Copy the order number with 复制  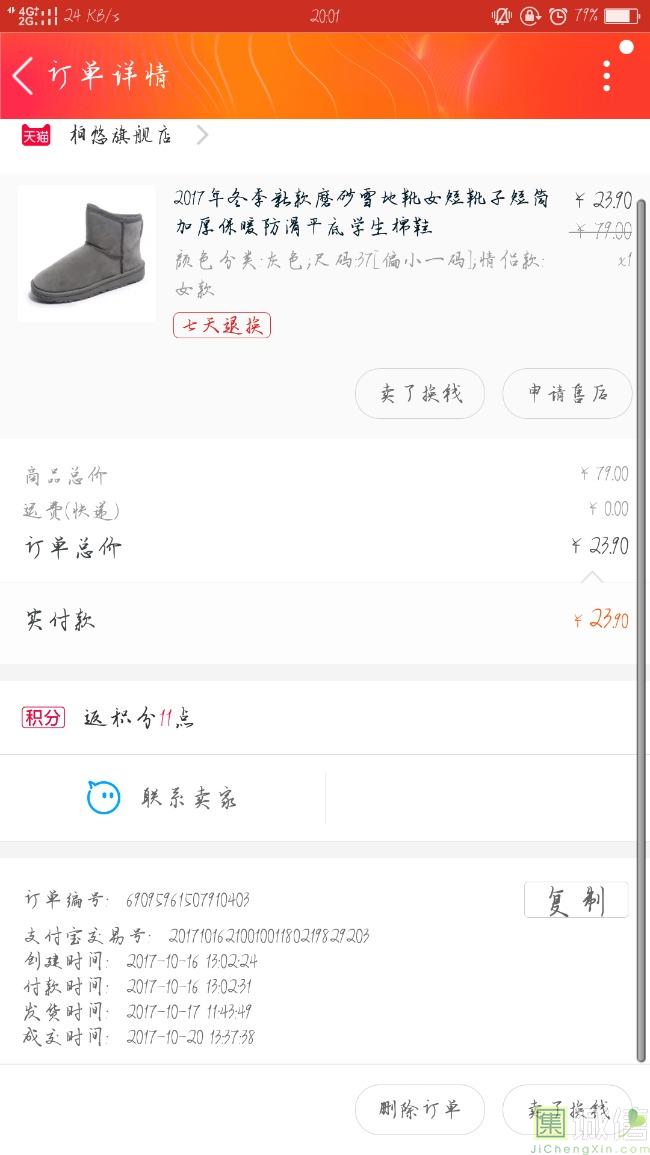point(575,900)
